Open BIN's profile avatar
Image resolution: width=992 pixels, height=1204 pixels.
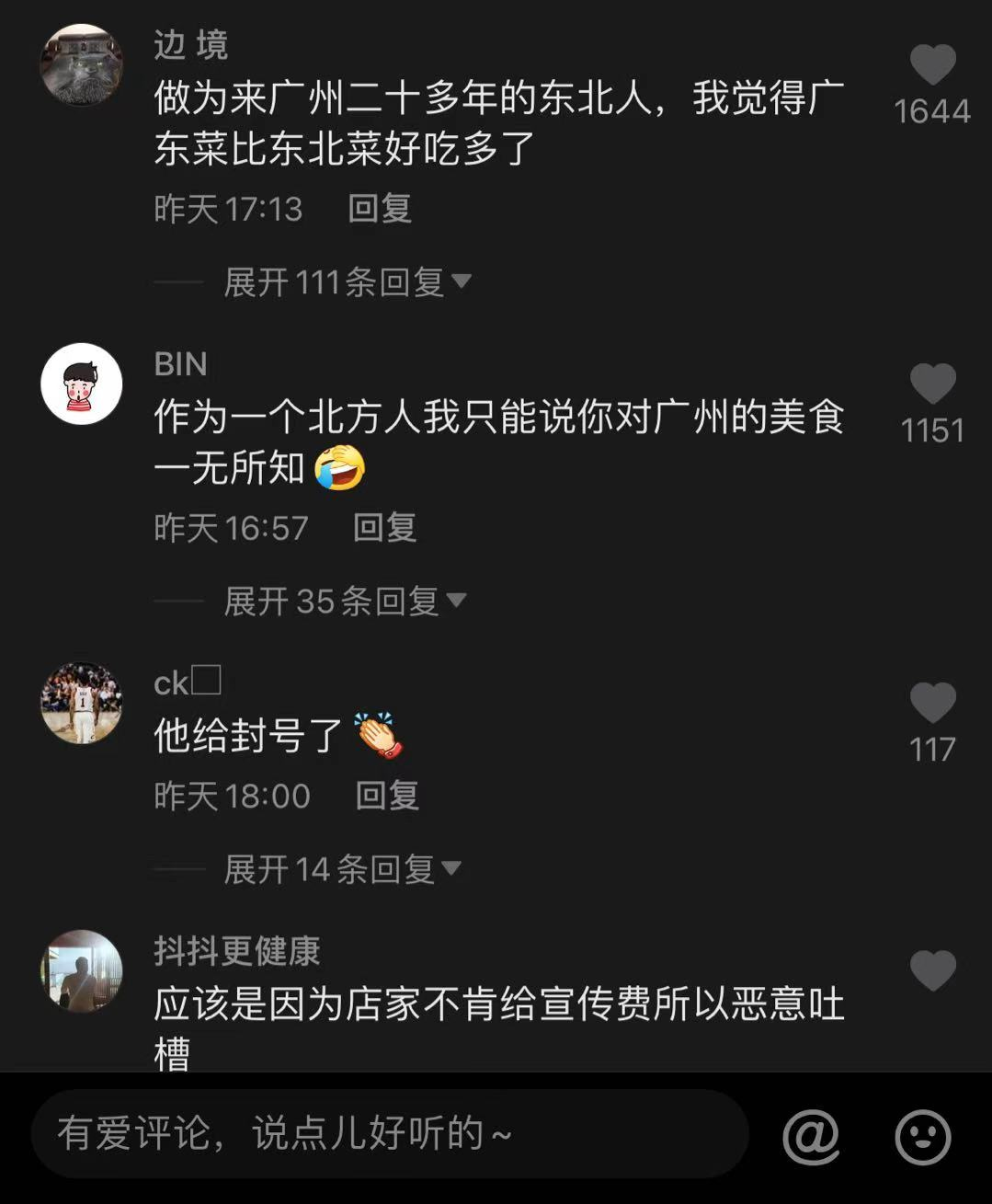tap(82, 384)
